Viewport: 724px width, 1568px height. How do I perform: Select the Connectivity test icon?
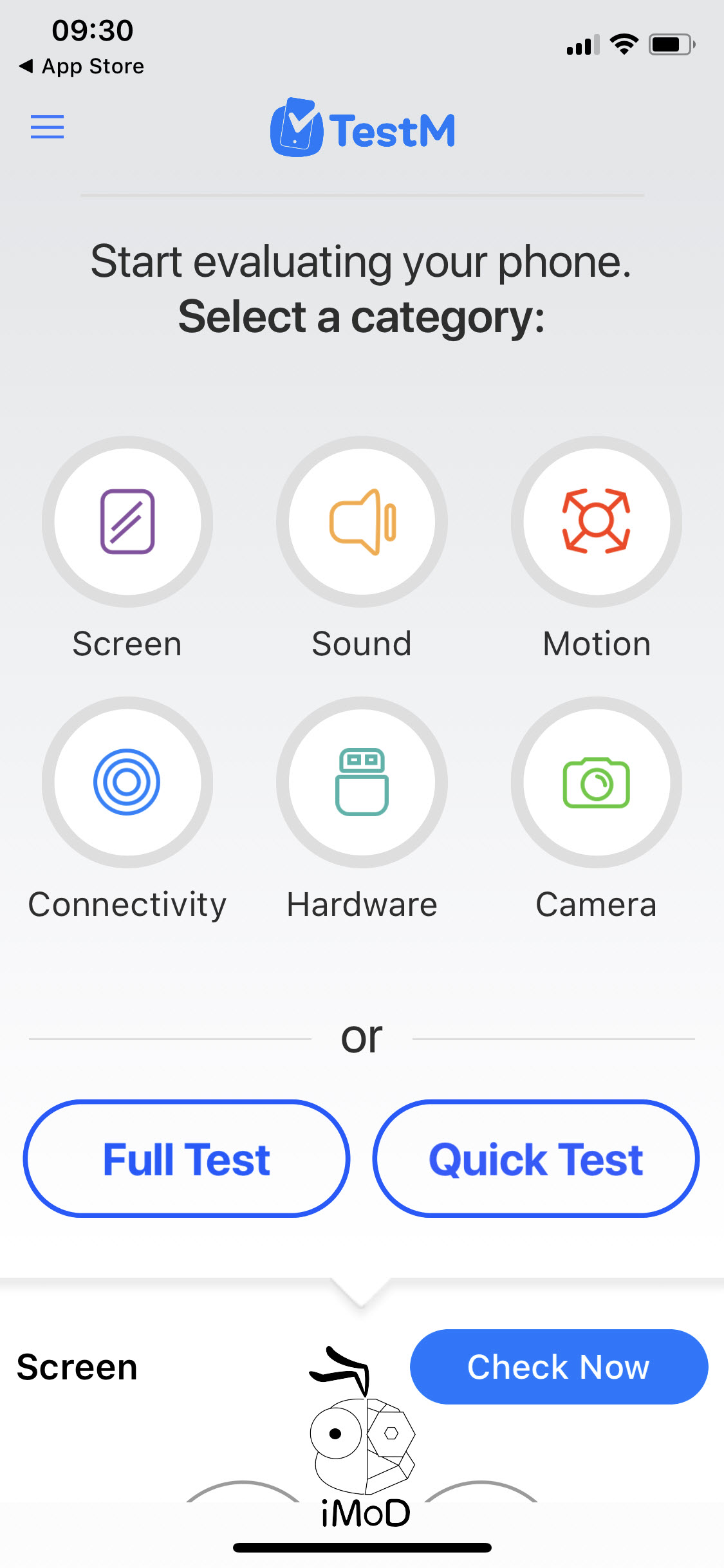pyautogui.click(x=127, y=781)
